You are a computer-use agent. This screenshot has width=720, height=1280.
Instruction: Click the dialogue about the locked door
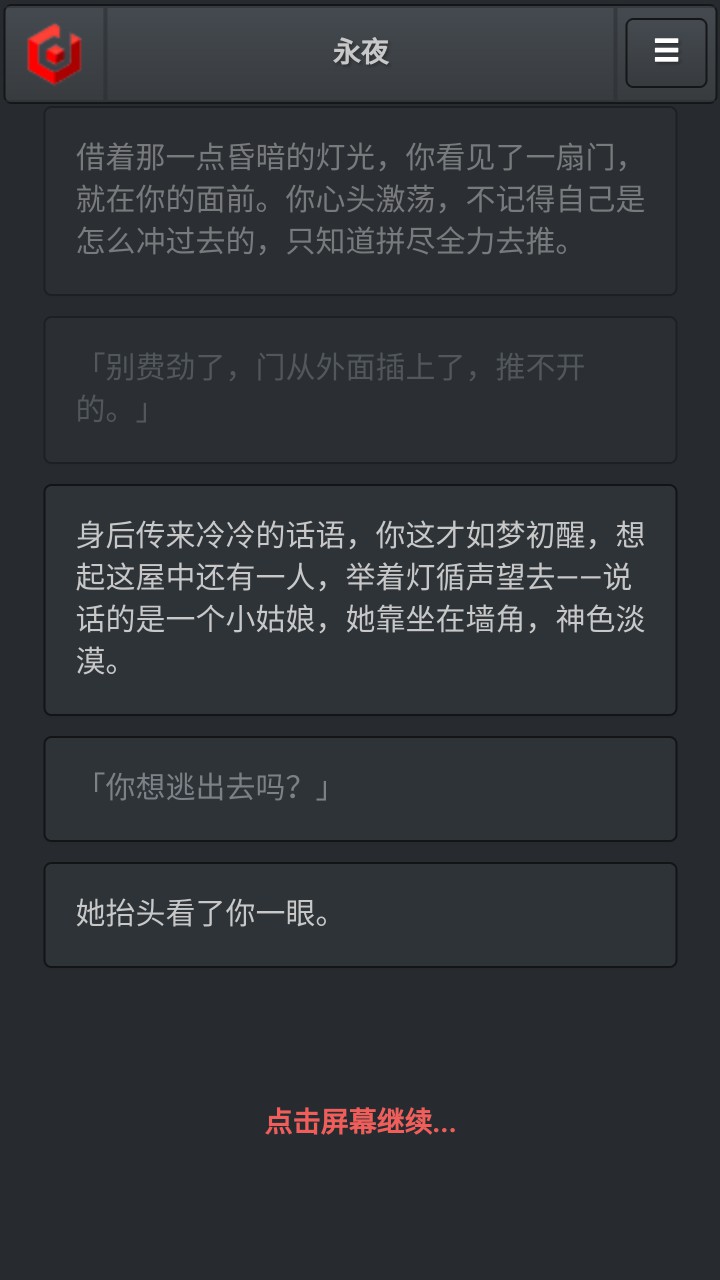[x=358, y=389]
